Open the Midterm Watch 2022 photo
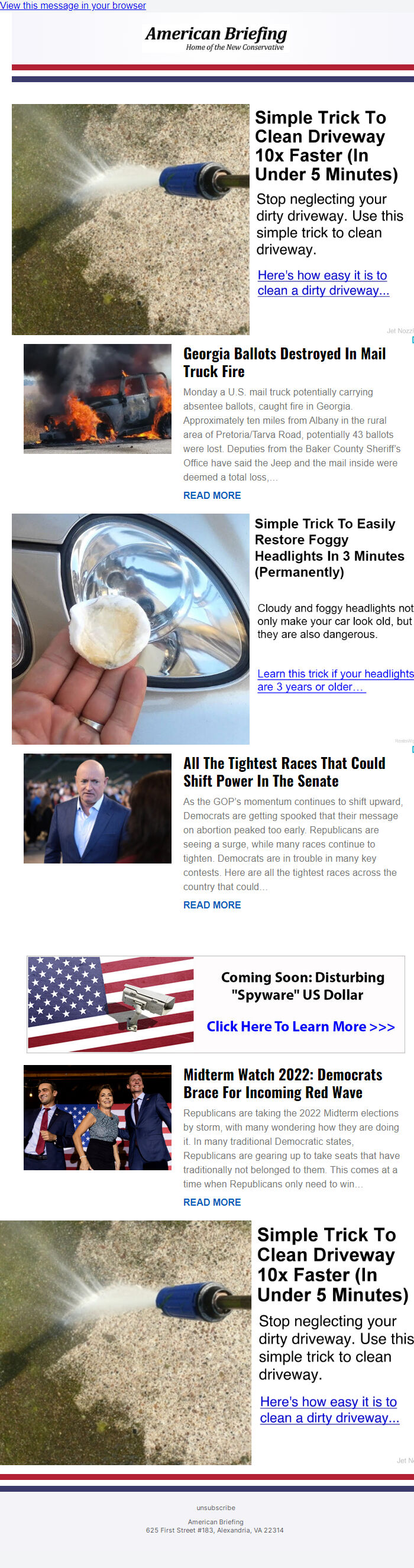Viewport: 414px width, 1568px height. tap(98, 1118)
